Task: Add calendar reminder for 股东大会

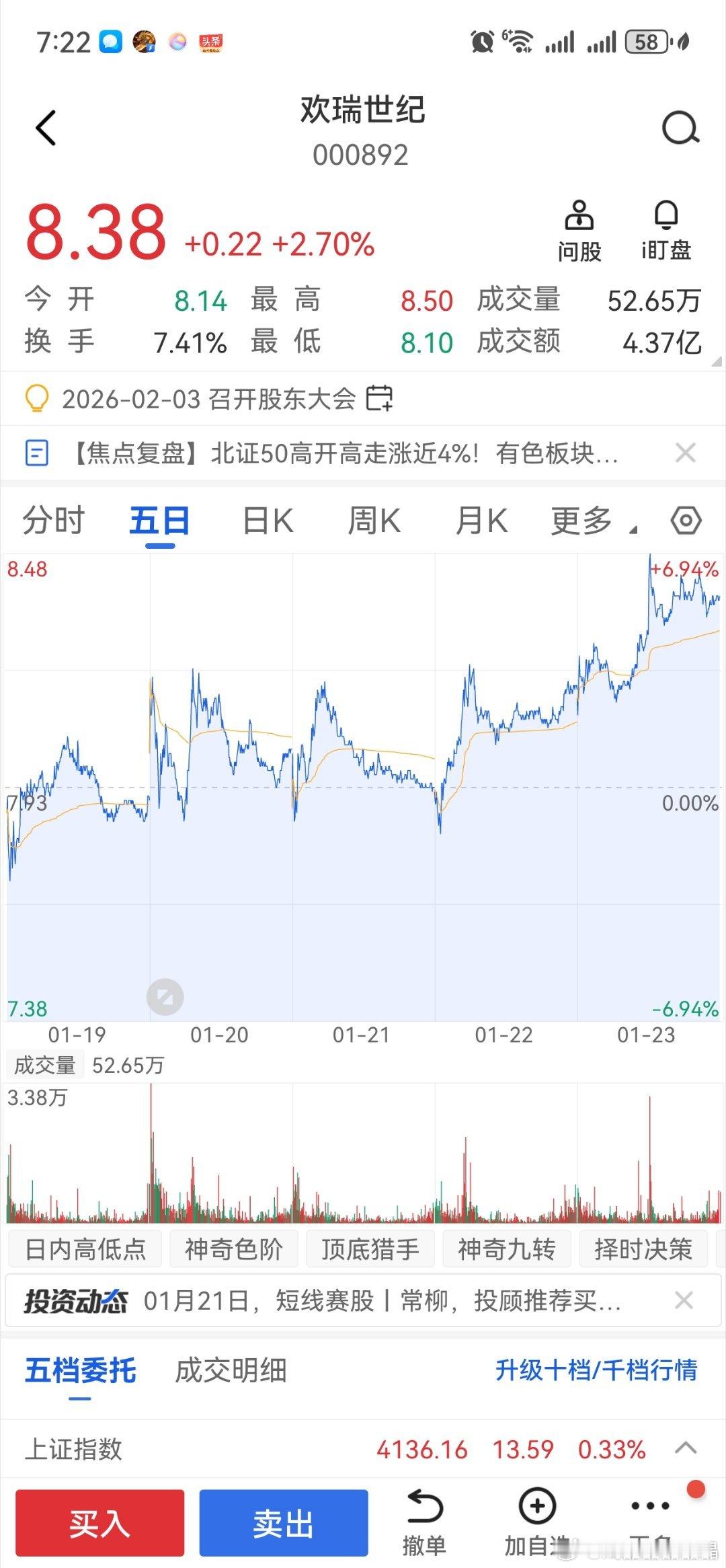Action: 380,398
